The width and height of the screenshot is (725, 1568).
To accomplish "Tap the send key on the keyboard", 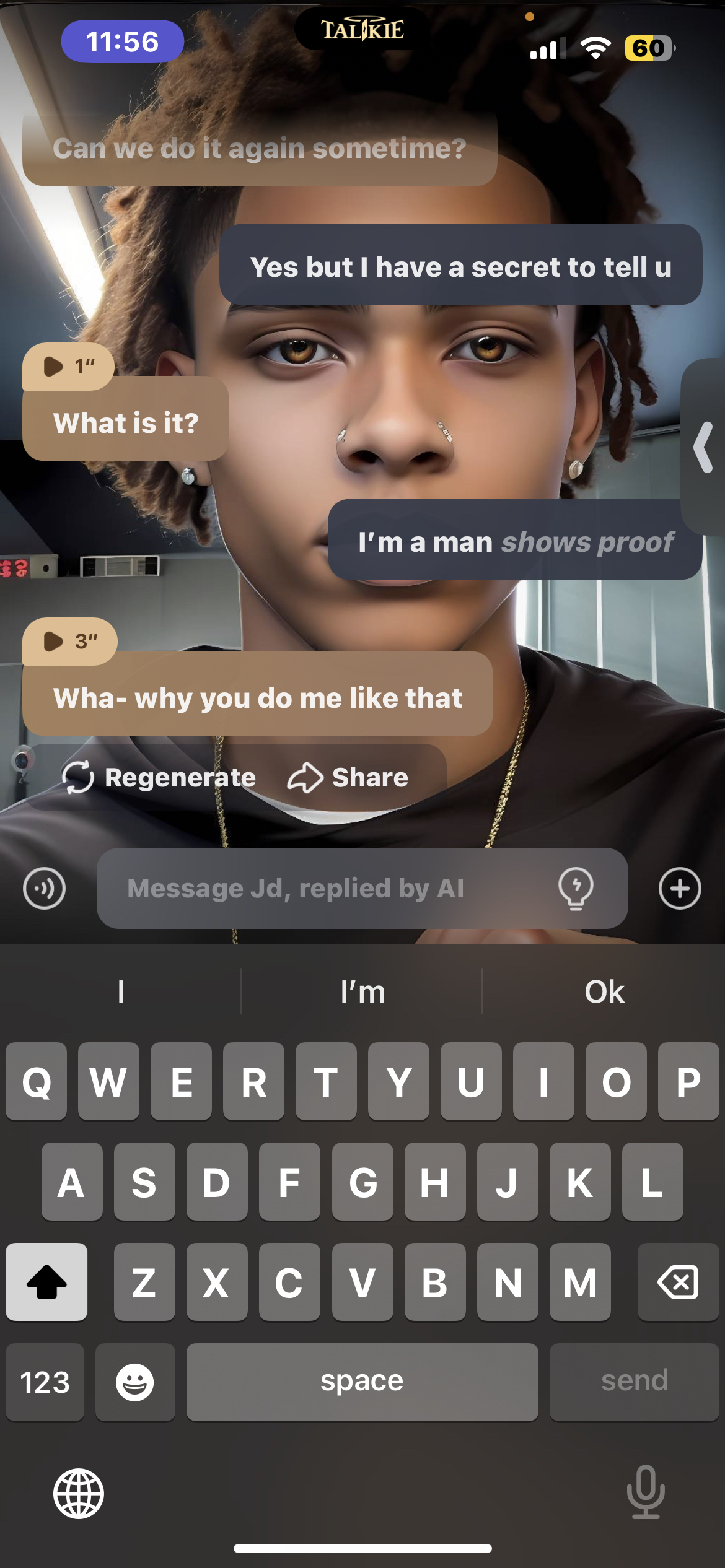I will pos(634,1382).
